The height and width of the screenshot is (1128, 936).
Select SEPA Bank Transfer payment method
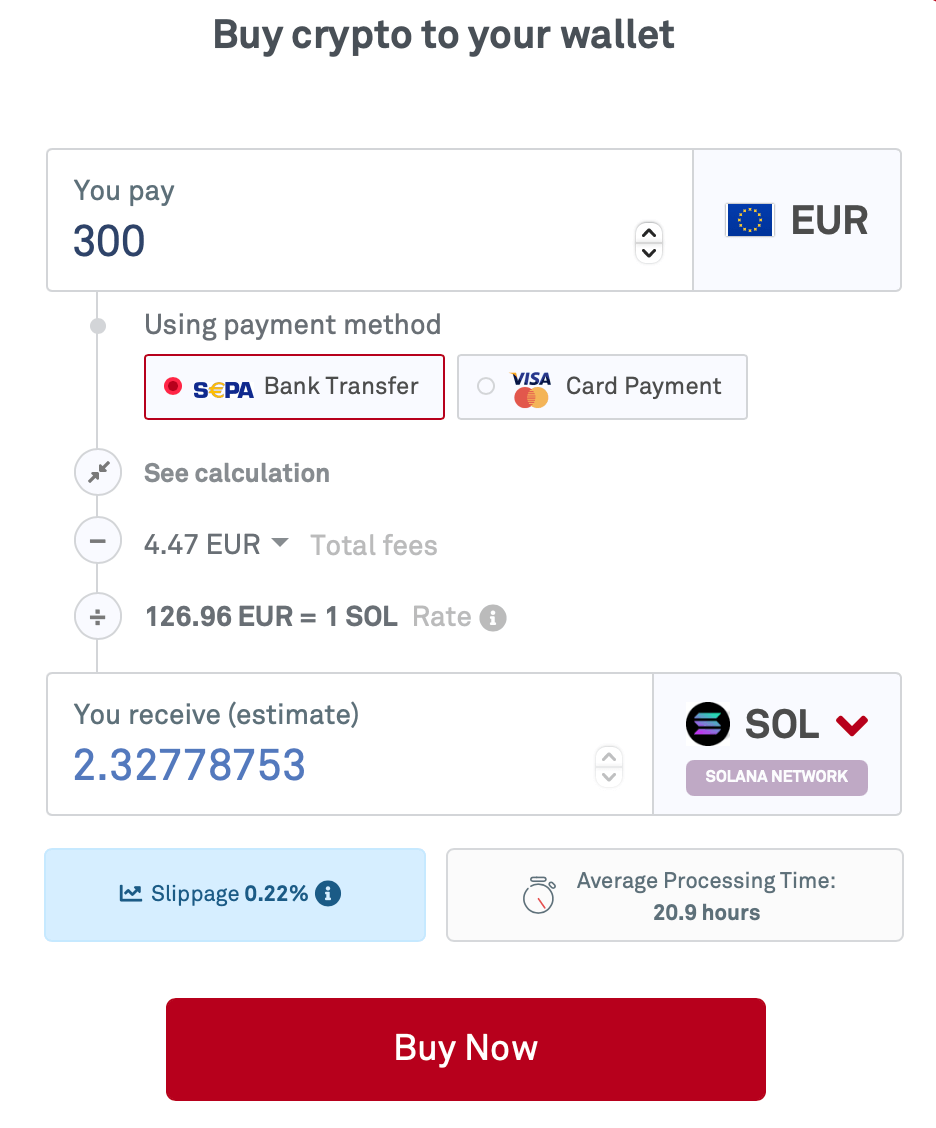(x=294, y=387)
